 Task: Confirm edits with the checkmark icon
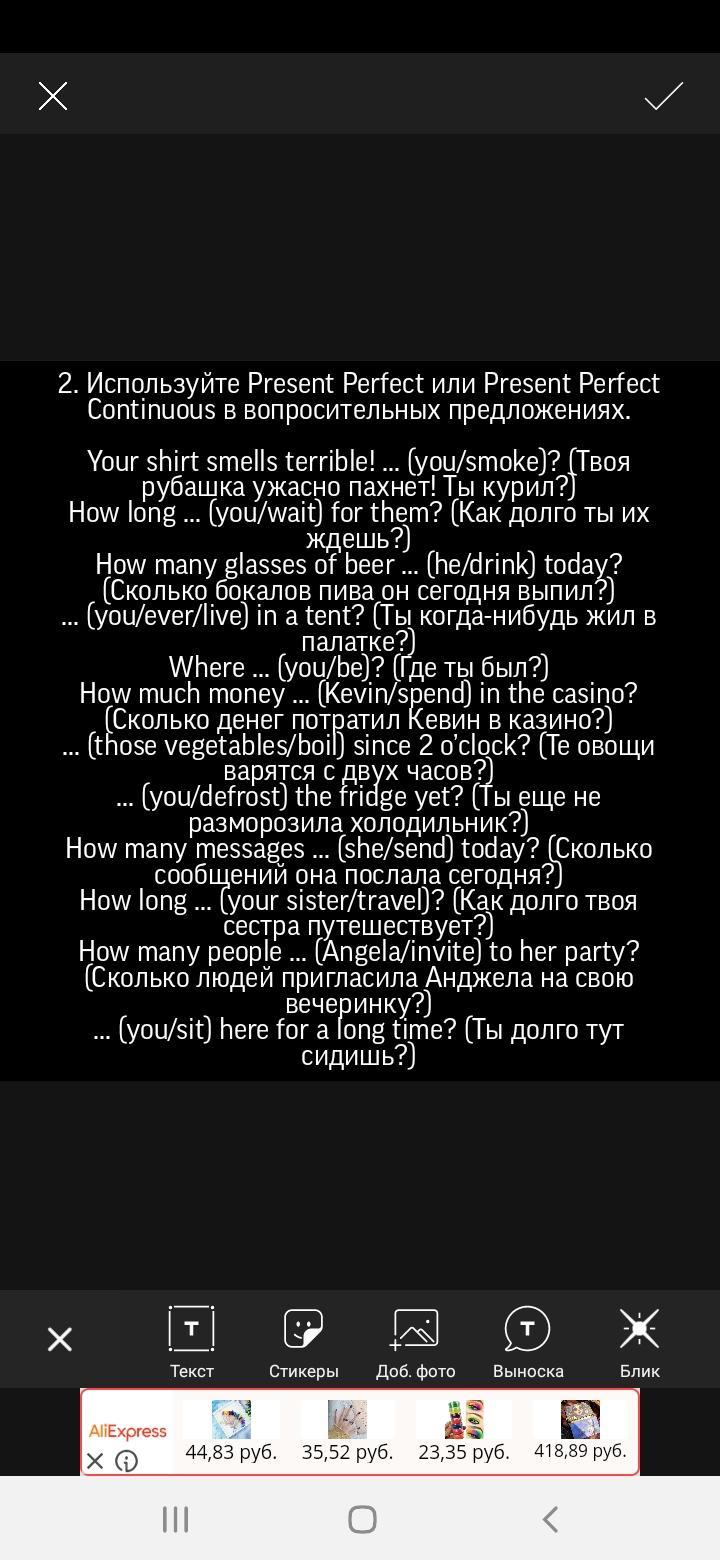664,96
